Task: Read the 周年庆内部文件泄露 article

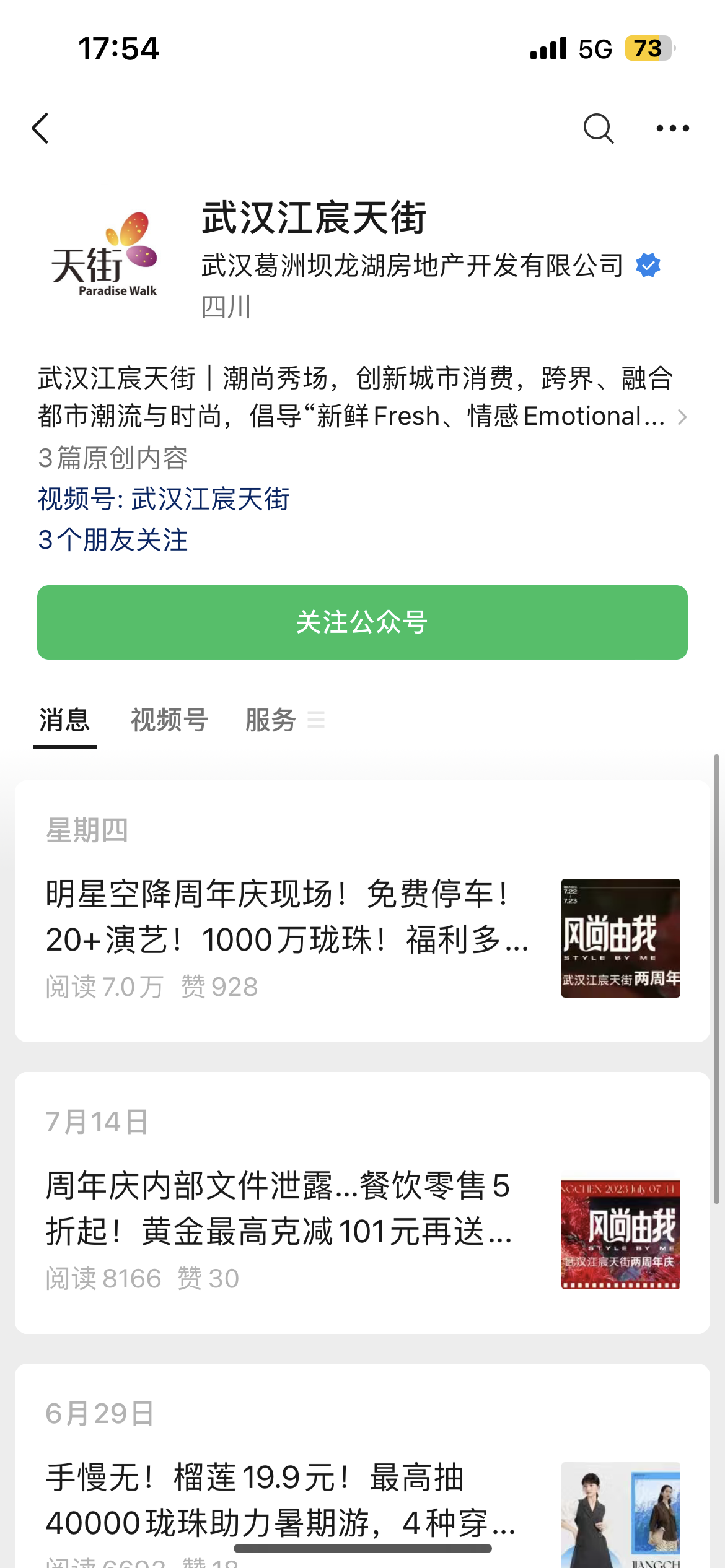Action: pos(279,1208)
